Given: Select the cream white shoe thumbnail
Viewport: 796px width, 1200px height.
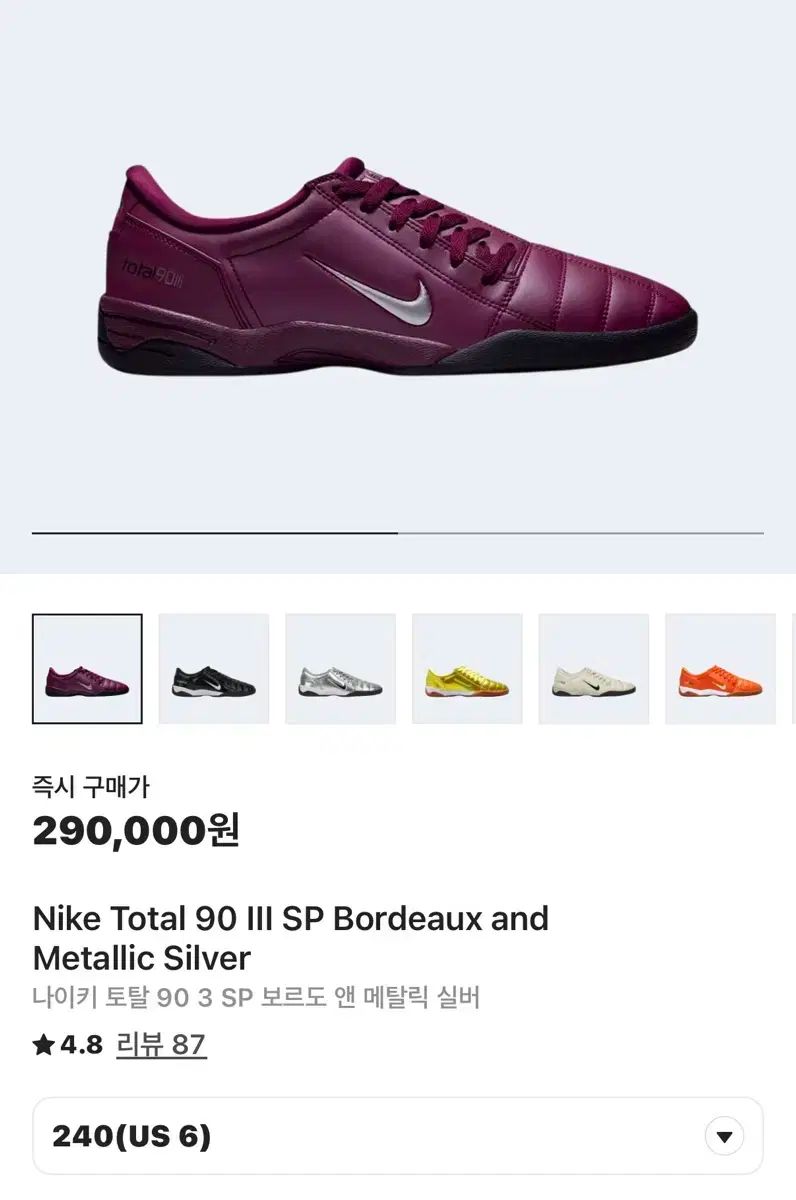Looking at the screenshot, I should point(593,669).
